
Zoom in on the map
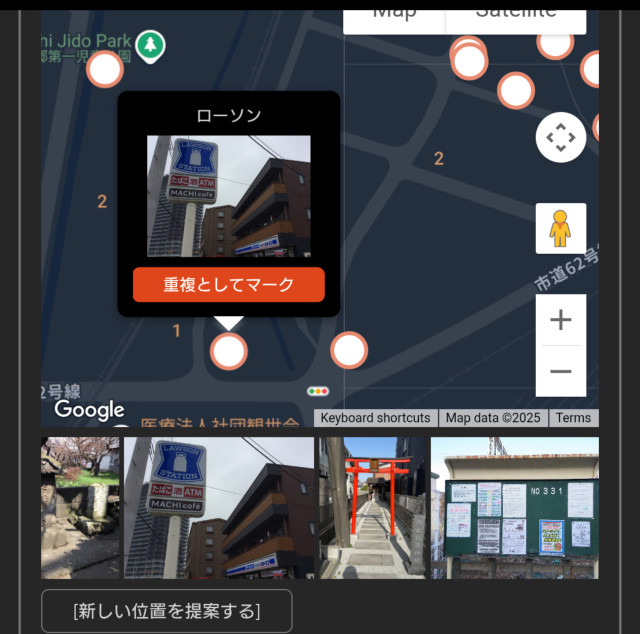point(561,320)
